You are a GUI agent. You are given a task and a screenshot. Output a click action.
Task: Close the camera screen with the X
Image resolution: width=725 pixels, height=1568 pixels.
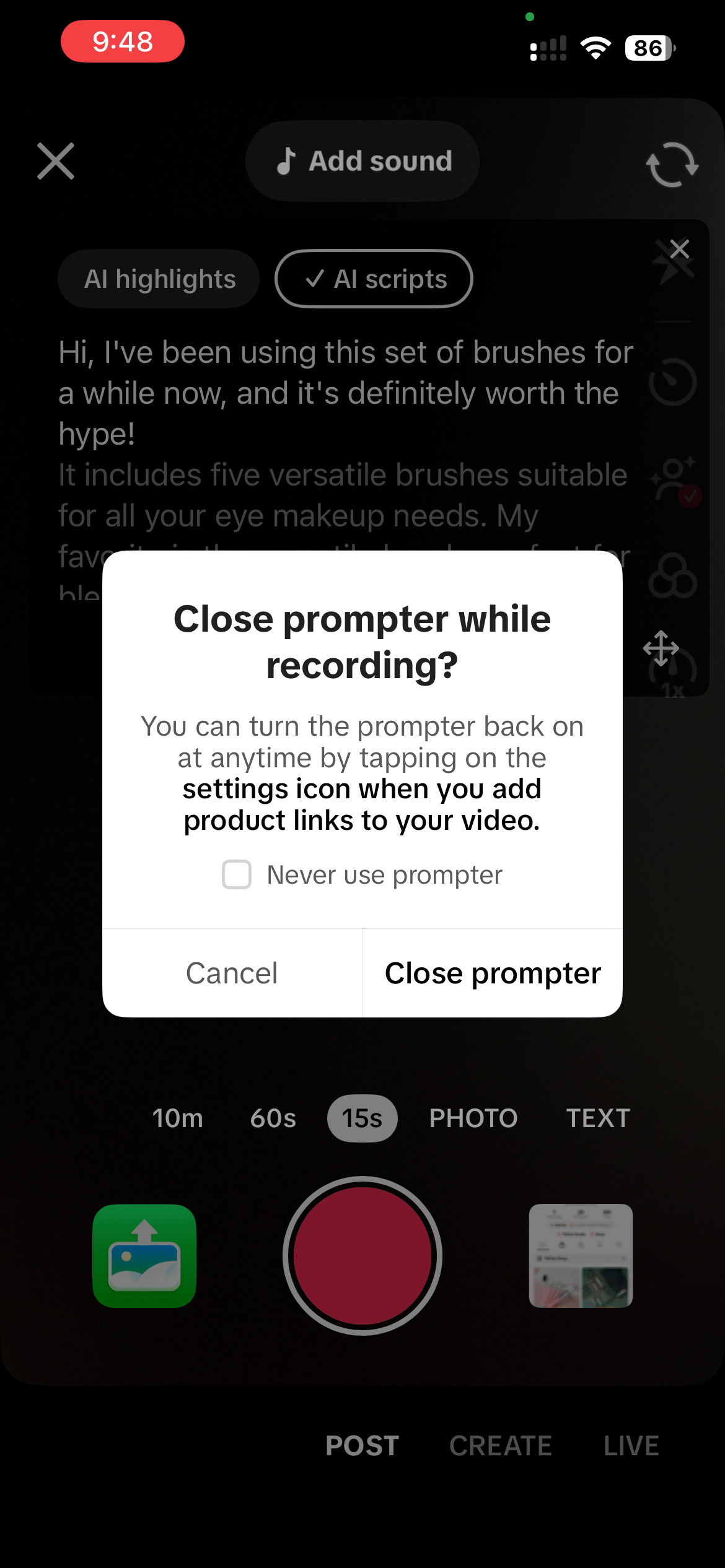56,161
